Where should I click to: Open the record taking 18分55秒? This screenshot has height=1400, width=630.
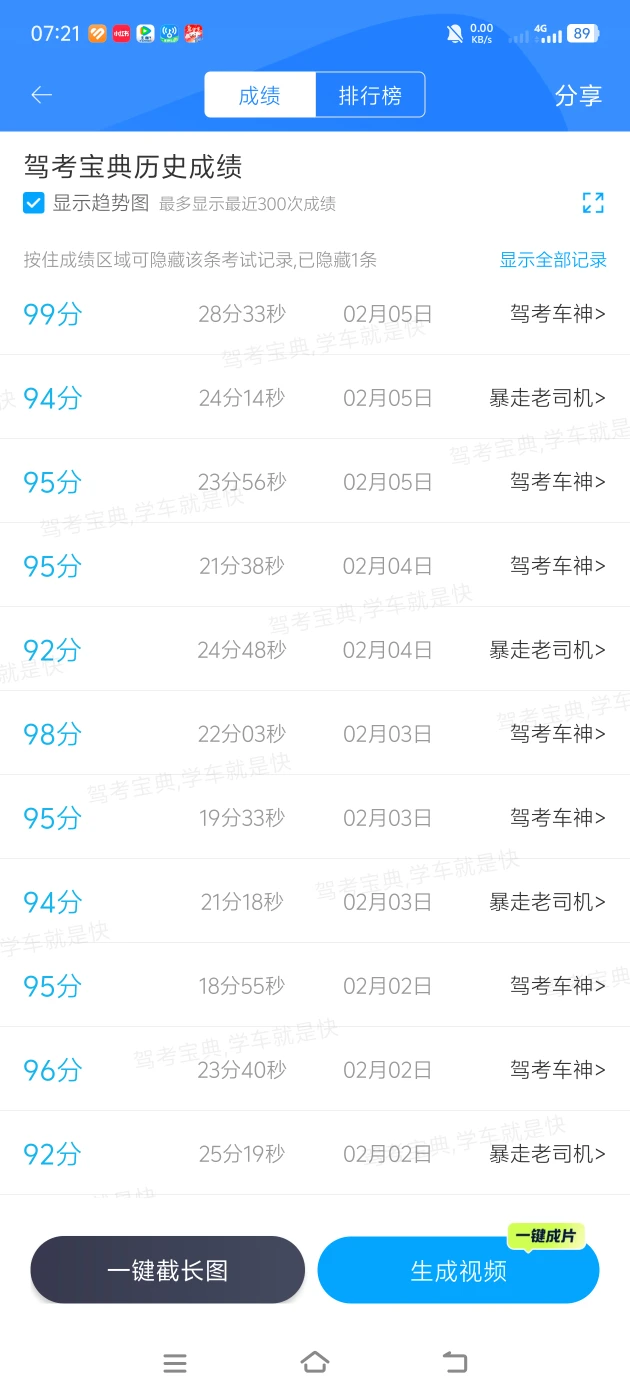tap(314, 986)
